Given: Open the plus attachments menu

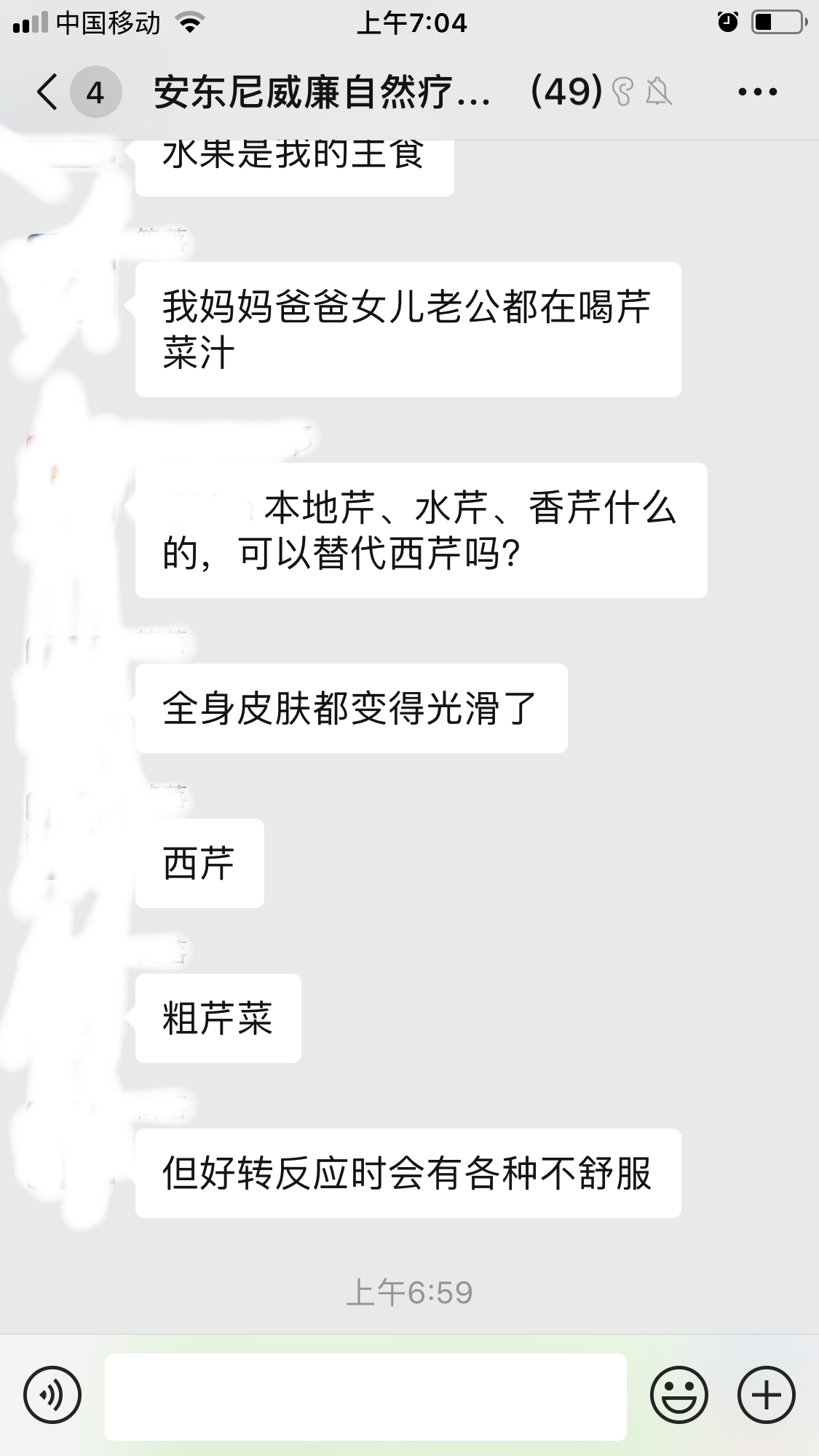Looking at the screenshot, I should tap(767, 1395).
